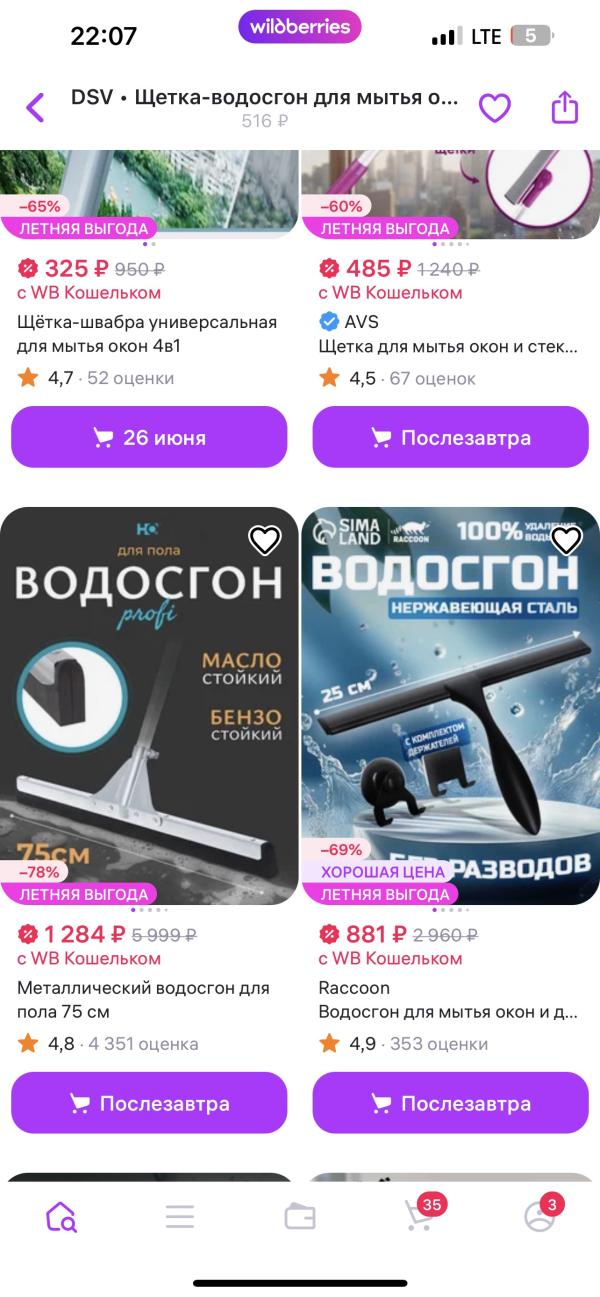Favorite the 75 cm metal floor squeegee
Screen dimensions: 600x1297
pyautogui.click(x=264, y=541)
